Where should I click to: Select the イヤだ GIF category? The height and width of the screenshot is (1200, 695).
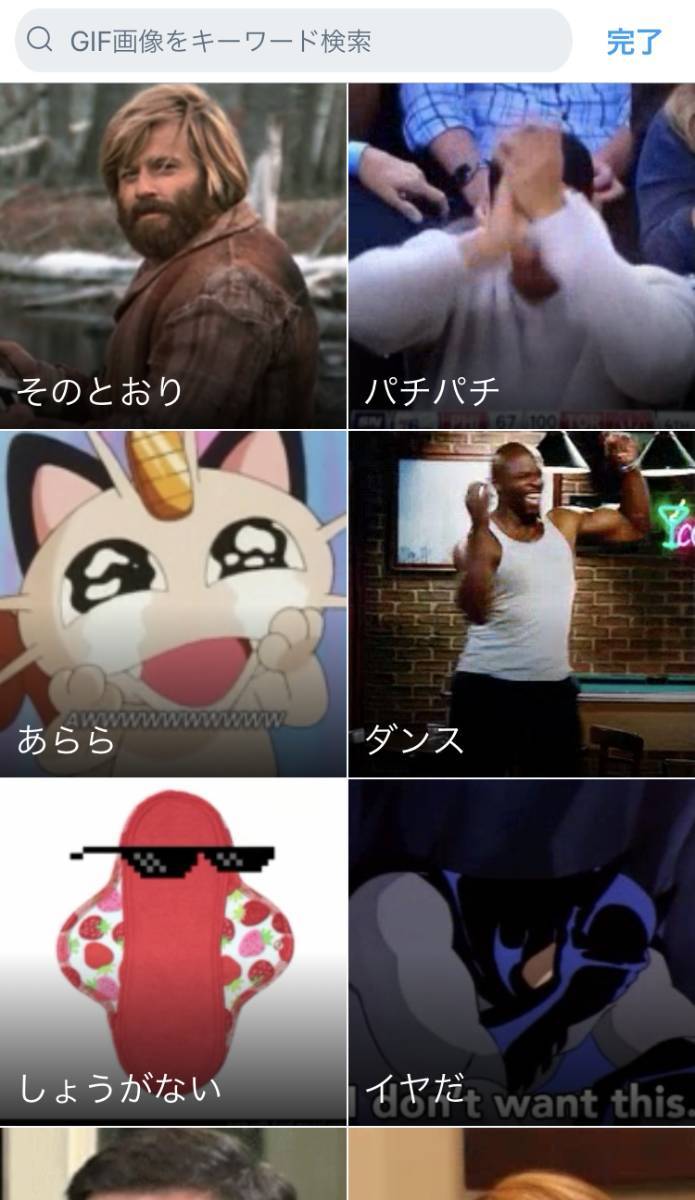click(x=522, y=952)
